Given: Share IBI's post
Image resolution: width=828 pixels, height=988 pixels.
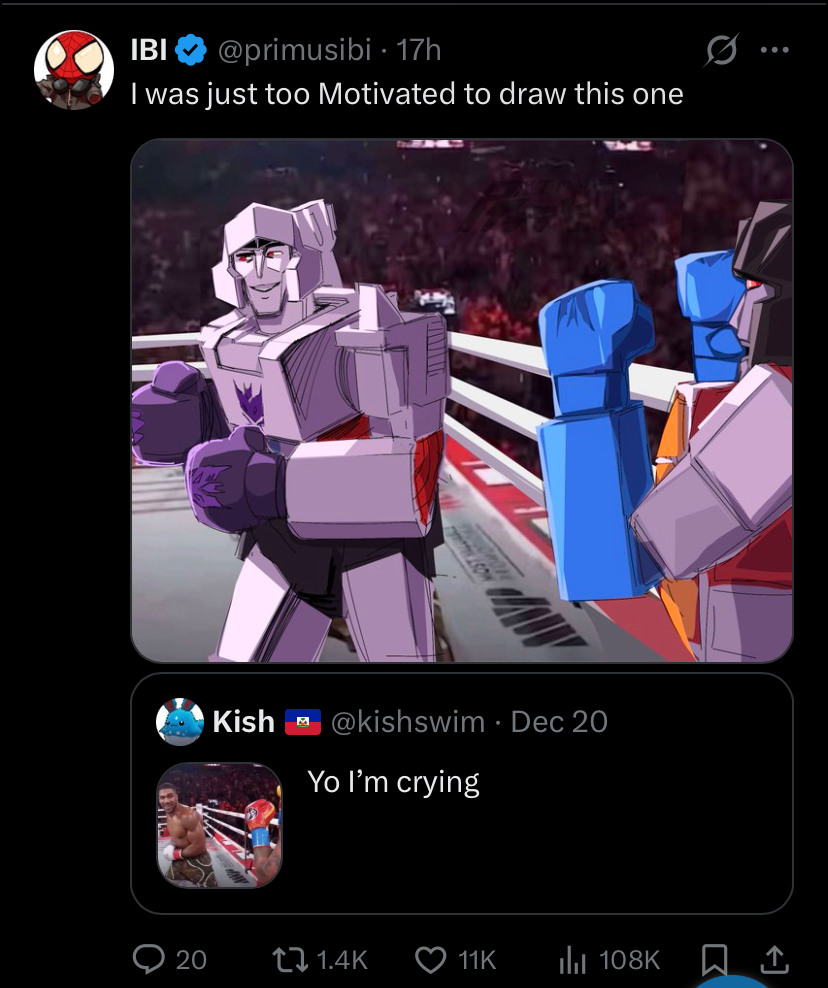Looking at the screenshot, I should tap(774, 960).
